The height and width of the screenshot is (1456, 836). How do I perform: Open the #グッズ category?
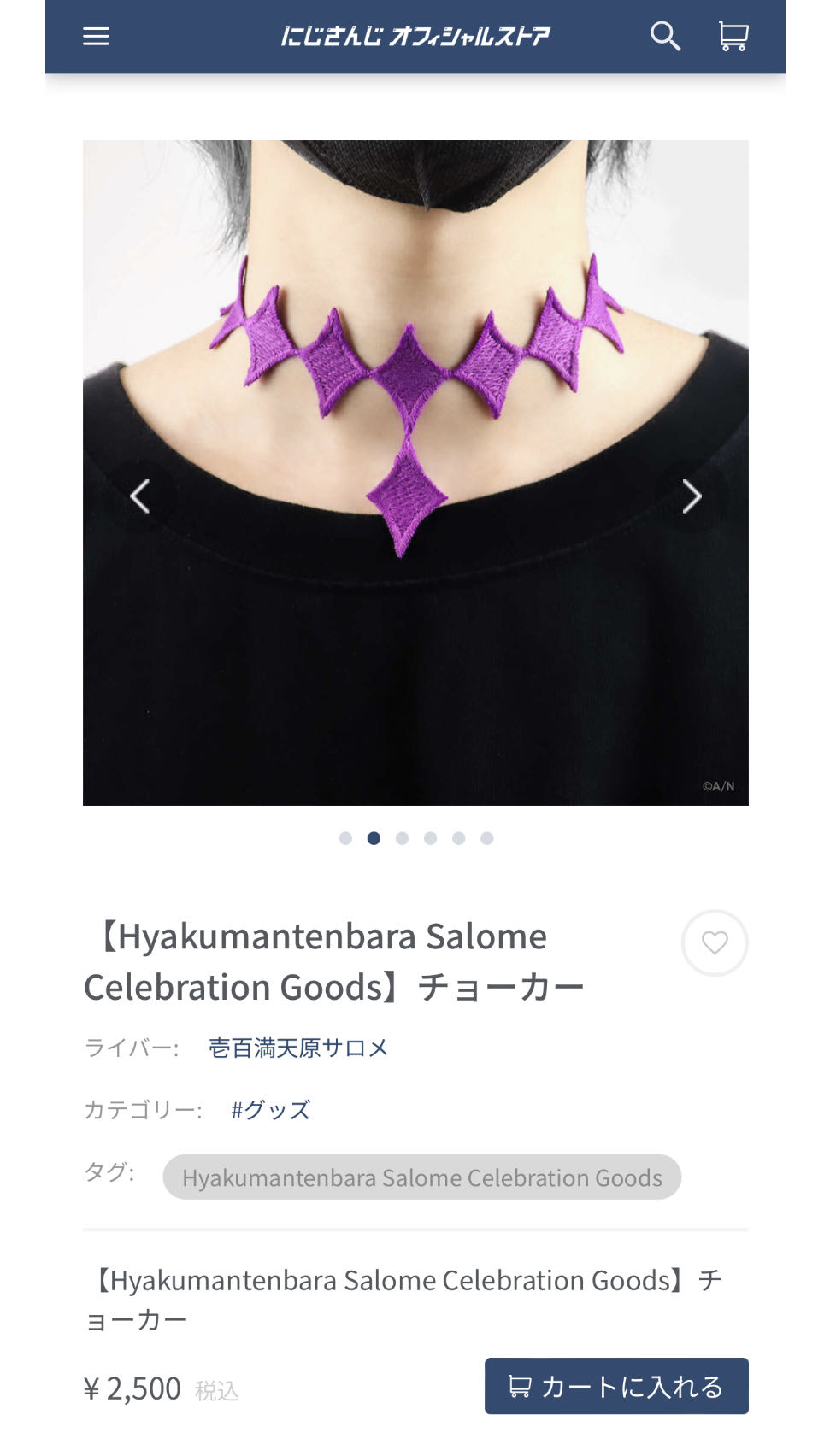(270, 1110)
